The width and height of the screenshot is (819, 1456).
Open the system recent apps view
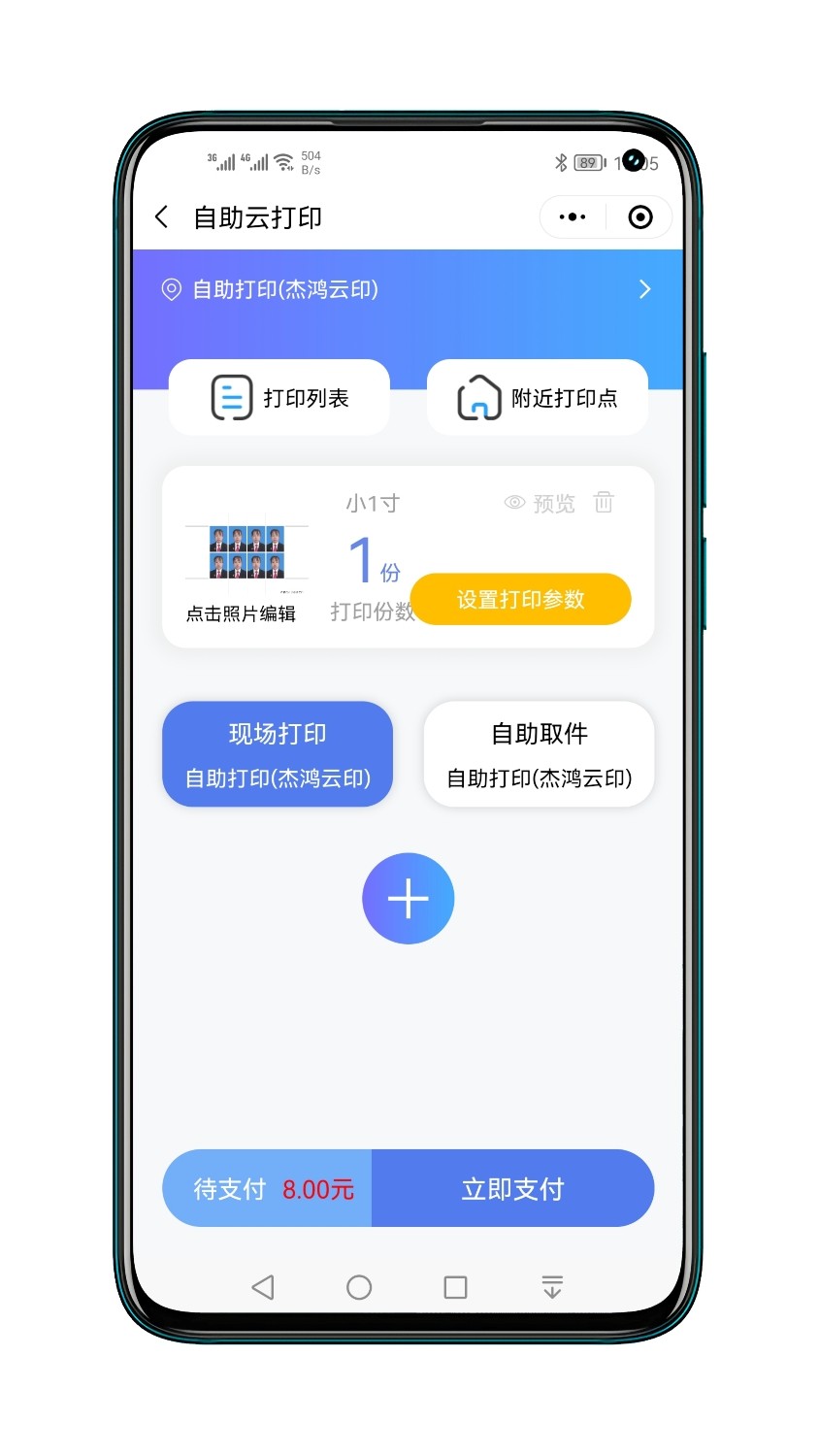coord(455,1287)
